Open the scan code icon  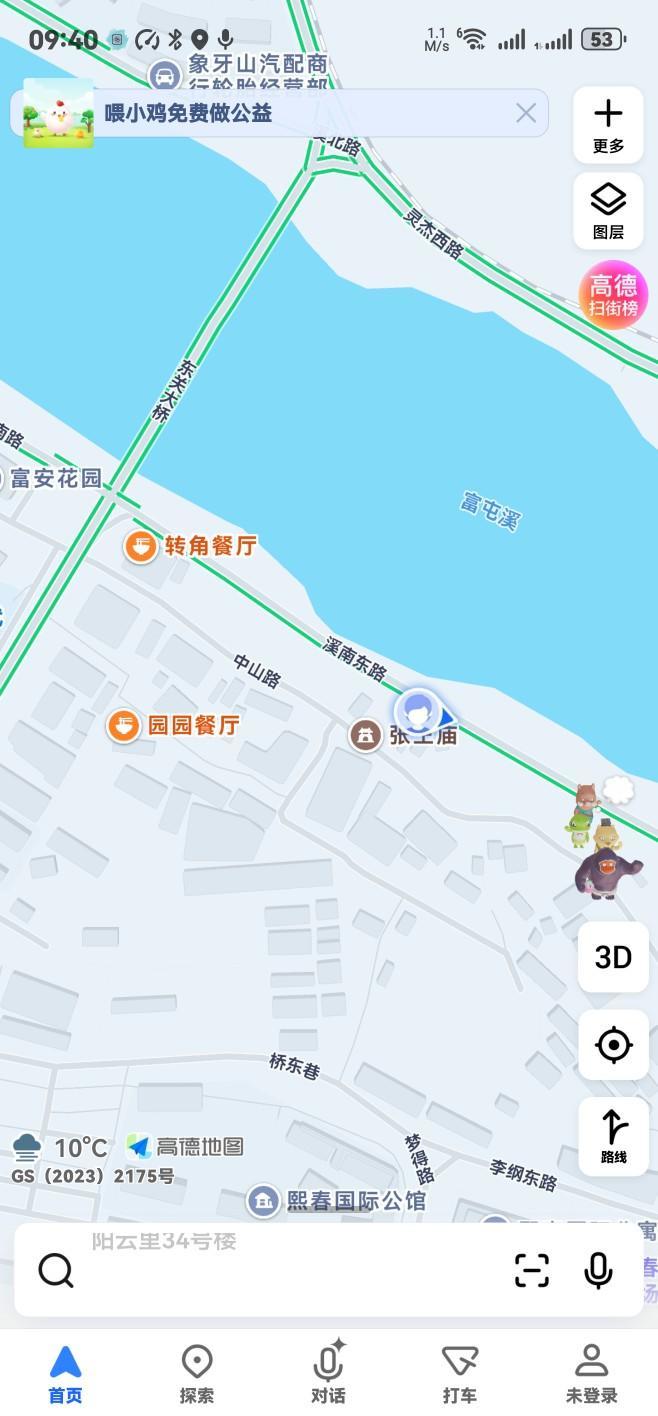[532, 1270]
